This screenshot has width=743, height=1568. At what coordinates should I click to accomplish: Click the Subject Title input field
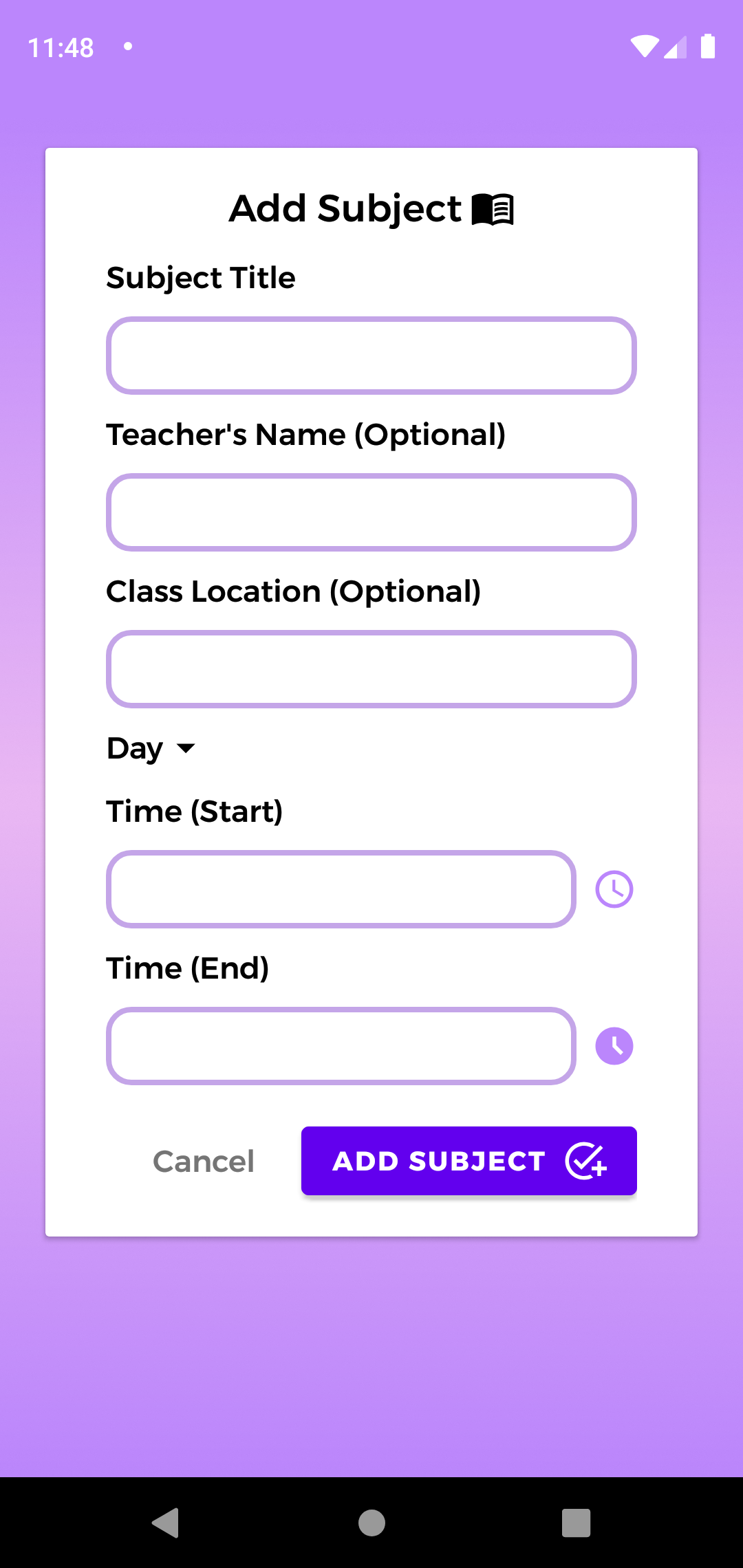[x=371, y=356]
